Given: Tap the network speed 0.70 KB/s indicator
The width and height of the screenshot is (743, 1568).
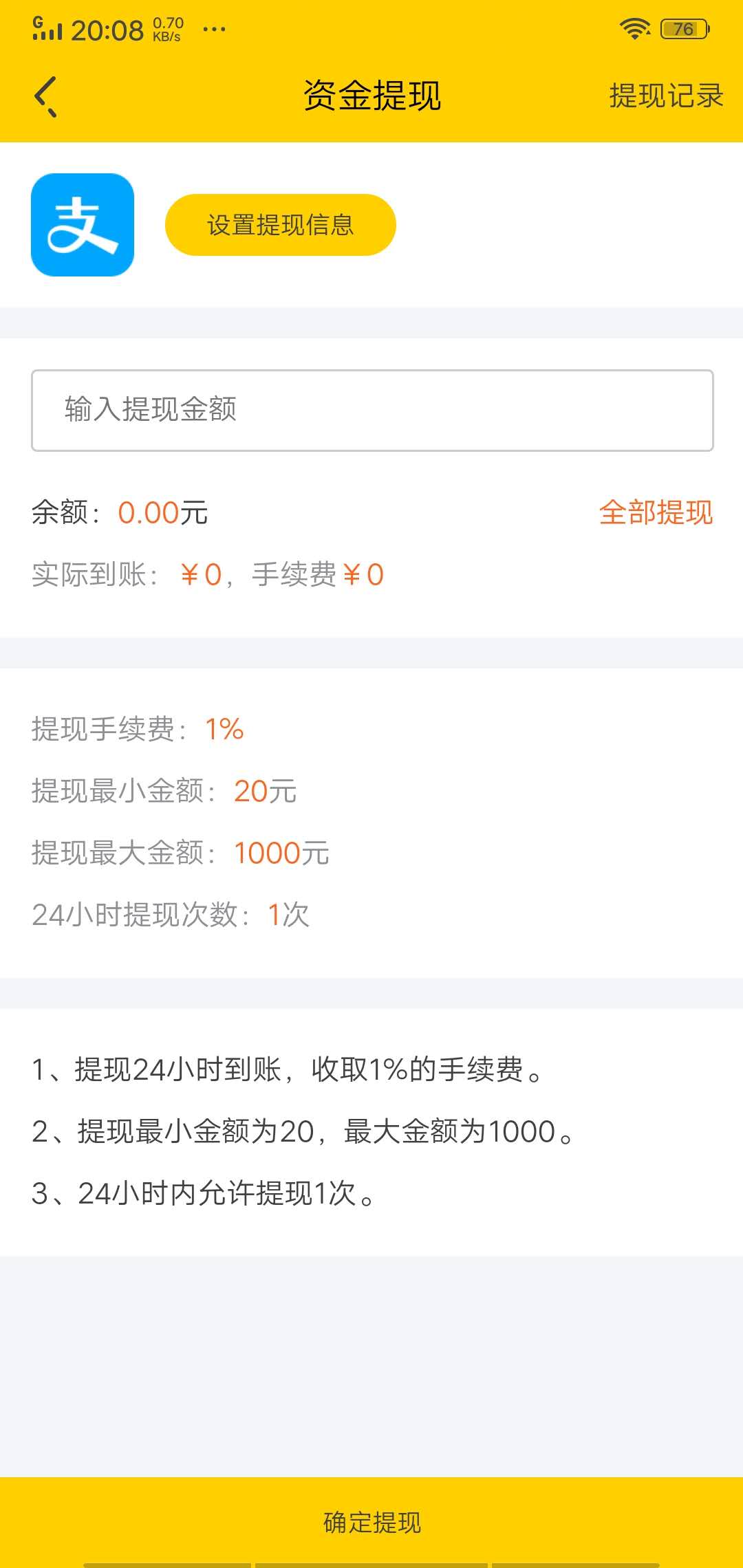Looking at the screenshot, I should [166, 28].
